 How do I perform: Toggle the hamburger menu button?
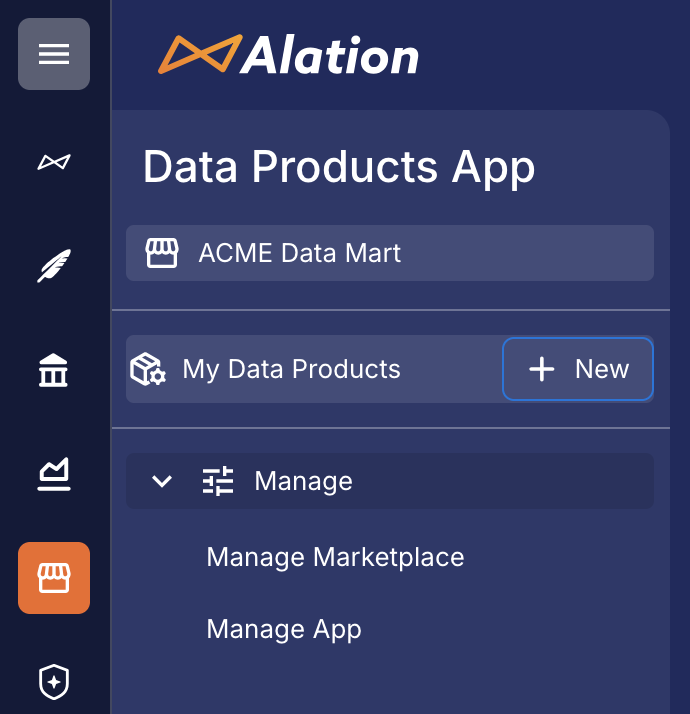[54, 54]
